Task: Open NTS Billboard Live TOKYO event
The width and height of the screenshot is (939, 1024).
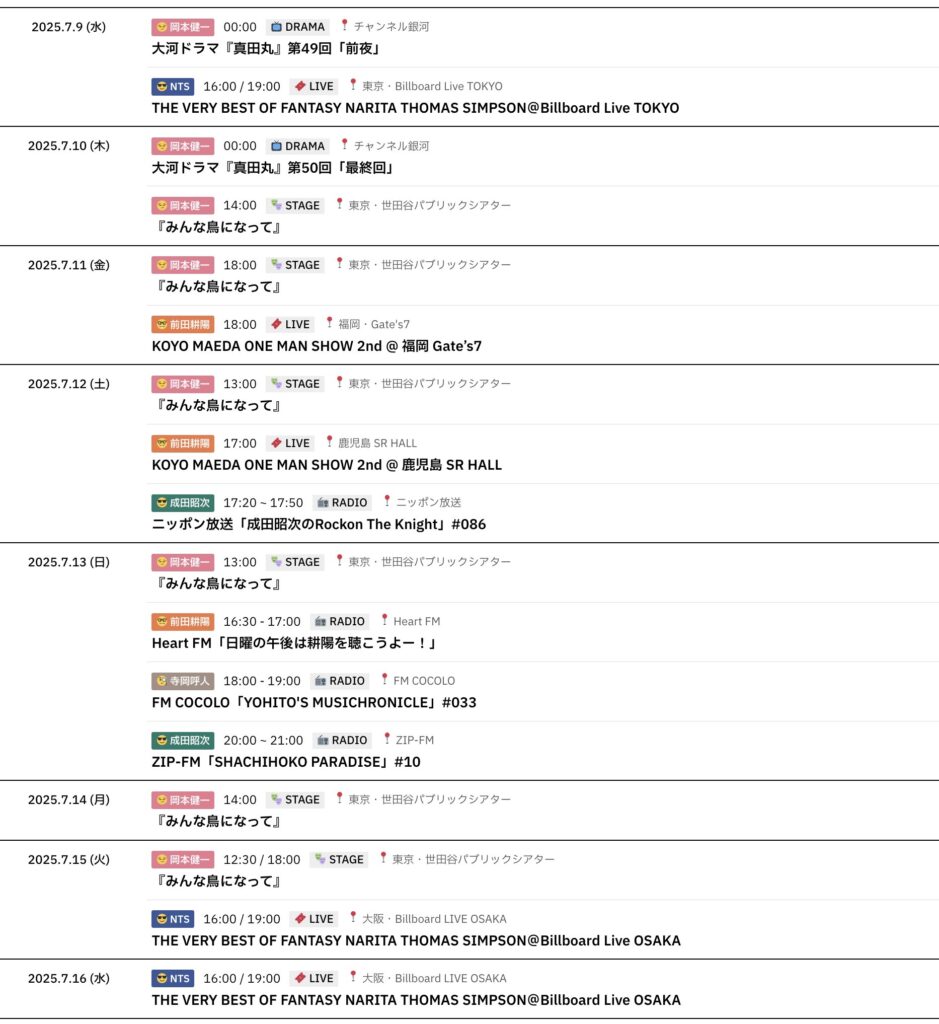Action: coord(415,108)
